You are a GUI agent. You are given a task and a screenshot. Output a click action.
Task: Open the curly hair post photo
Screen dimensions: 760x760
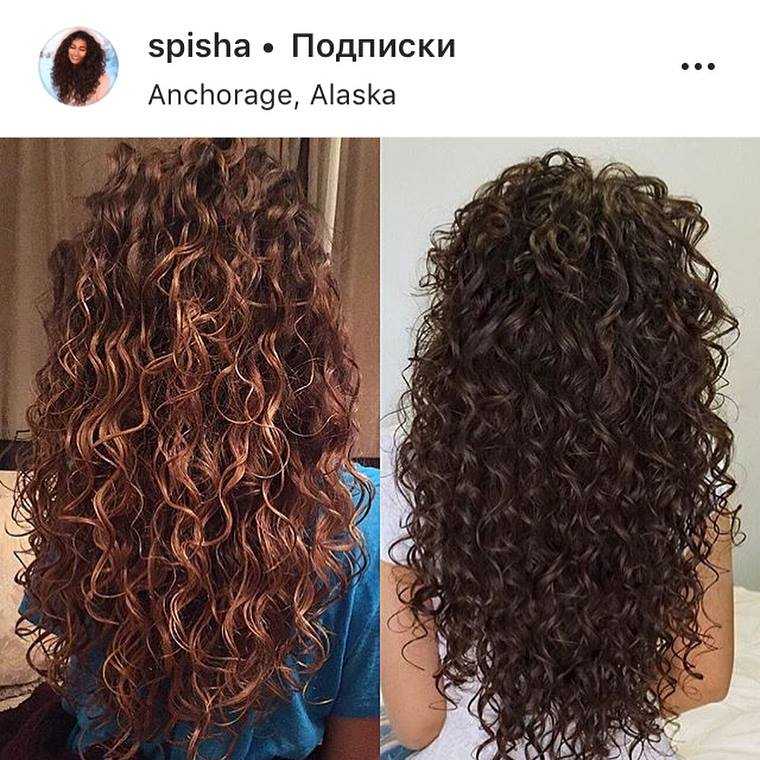(380, 450)
